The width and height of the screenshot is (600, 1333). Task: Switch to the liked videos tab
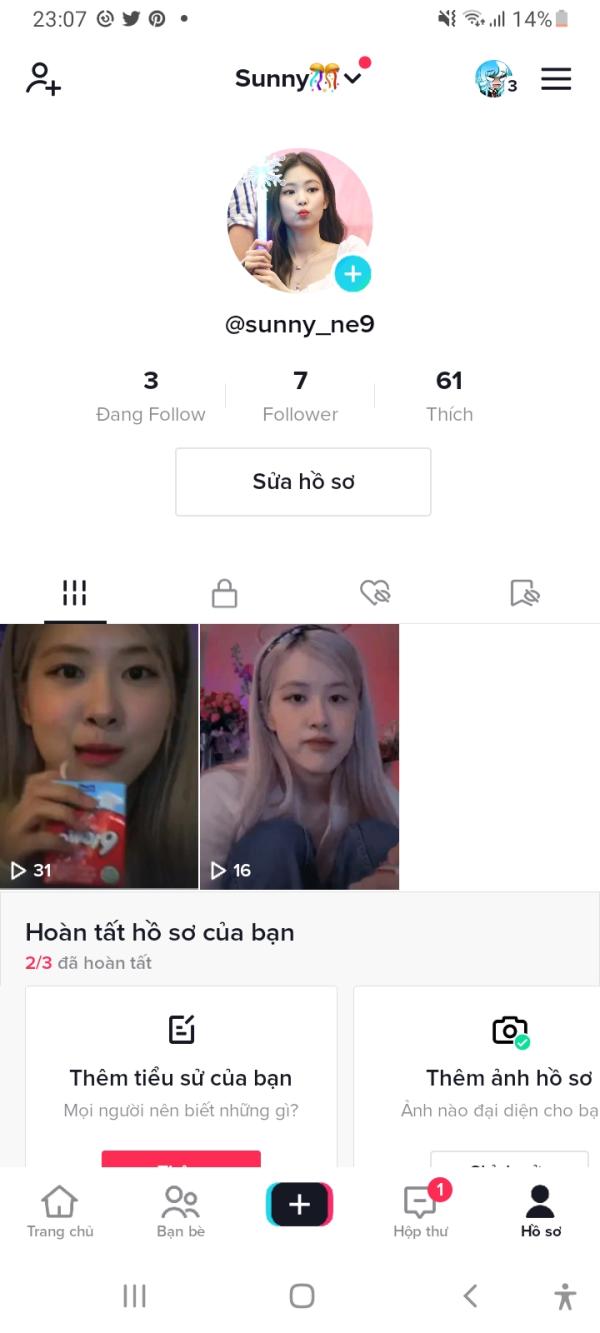pos(375,594)
